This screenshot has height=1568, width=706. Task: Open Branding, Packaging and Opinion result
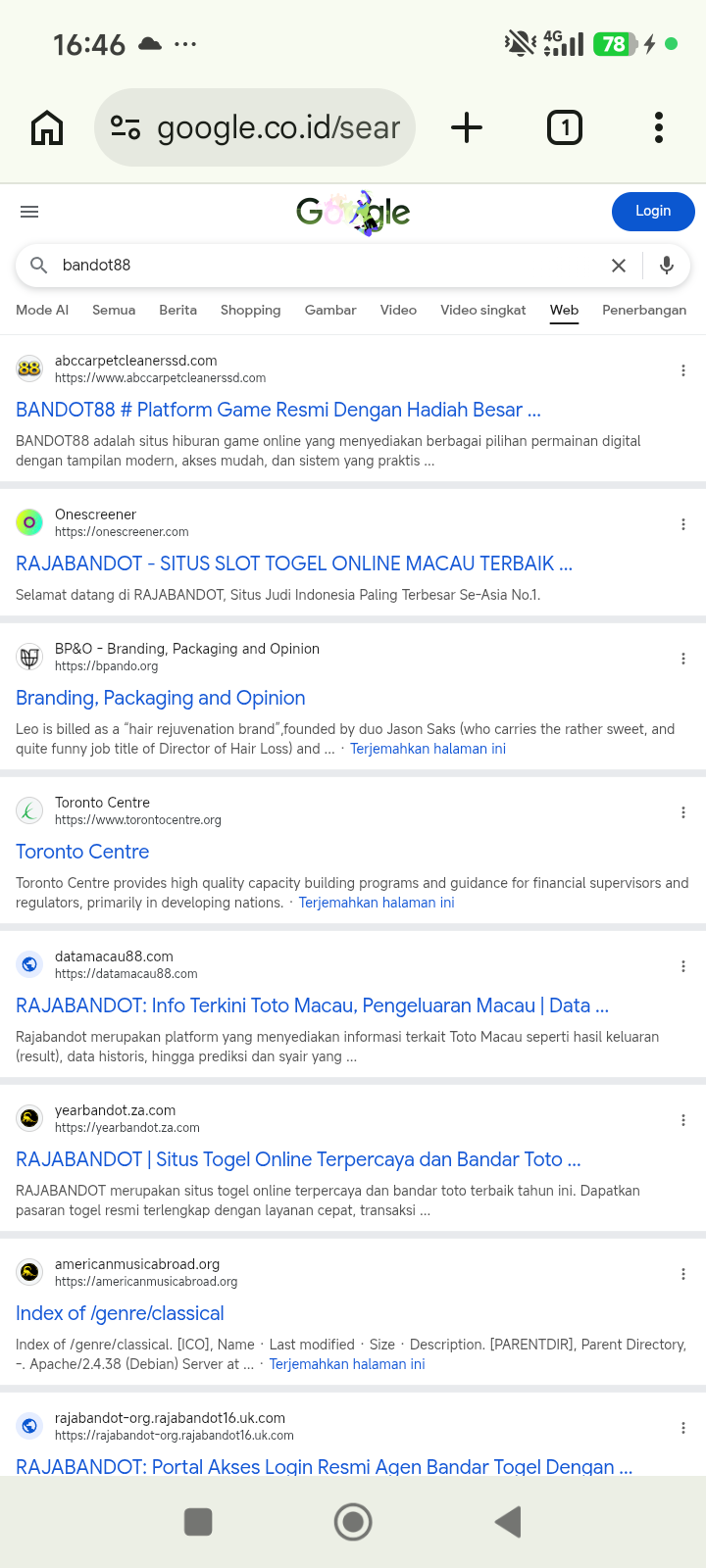[x=161, y=698]
